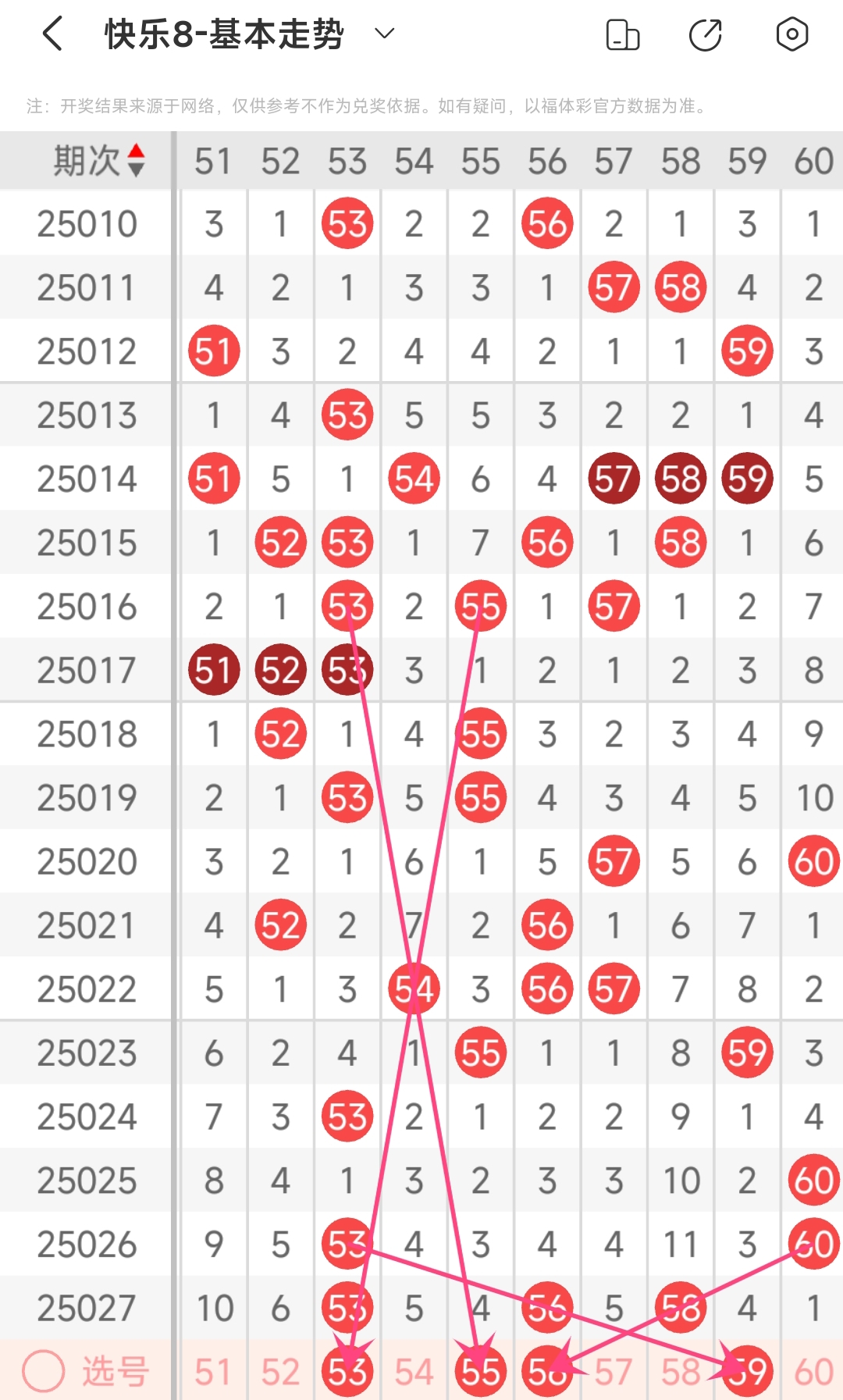Open chart settings hexagon icon
The height and width of the screenshot is (1400, 843).
(x=791, y=34)
